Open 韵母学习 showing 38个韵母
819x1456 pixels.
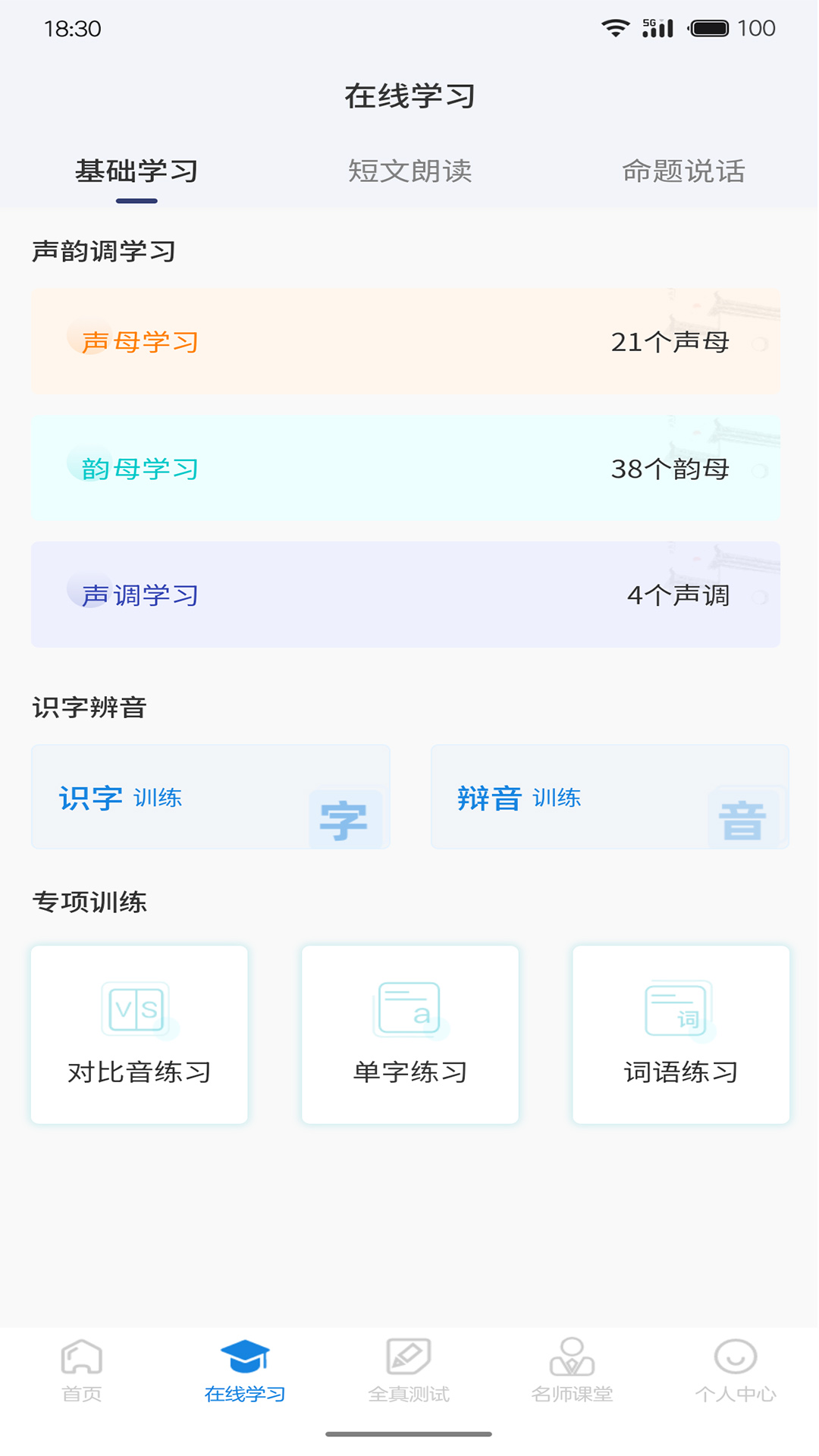tap(409, 469)
